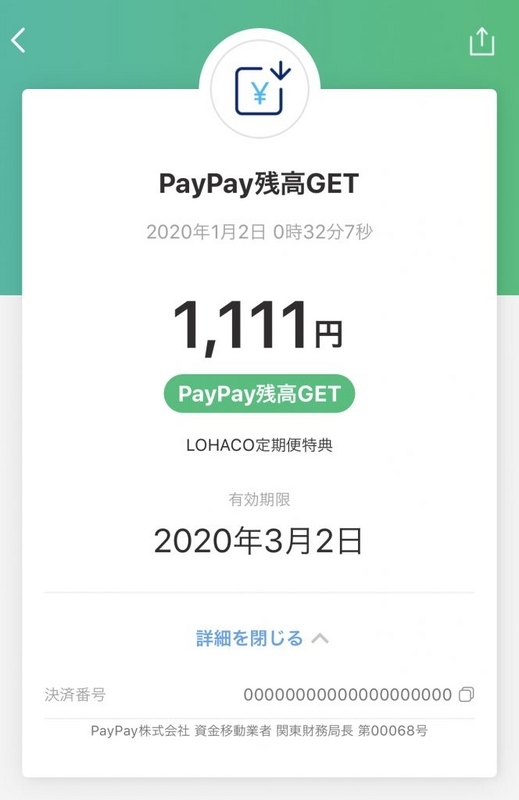Copy the 決済番号 transaction number
The width and height of the screenshot is (519, 800).
[x=466, y=694]
